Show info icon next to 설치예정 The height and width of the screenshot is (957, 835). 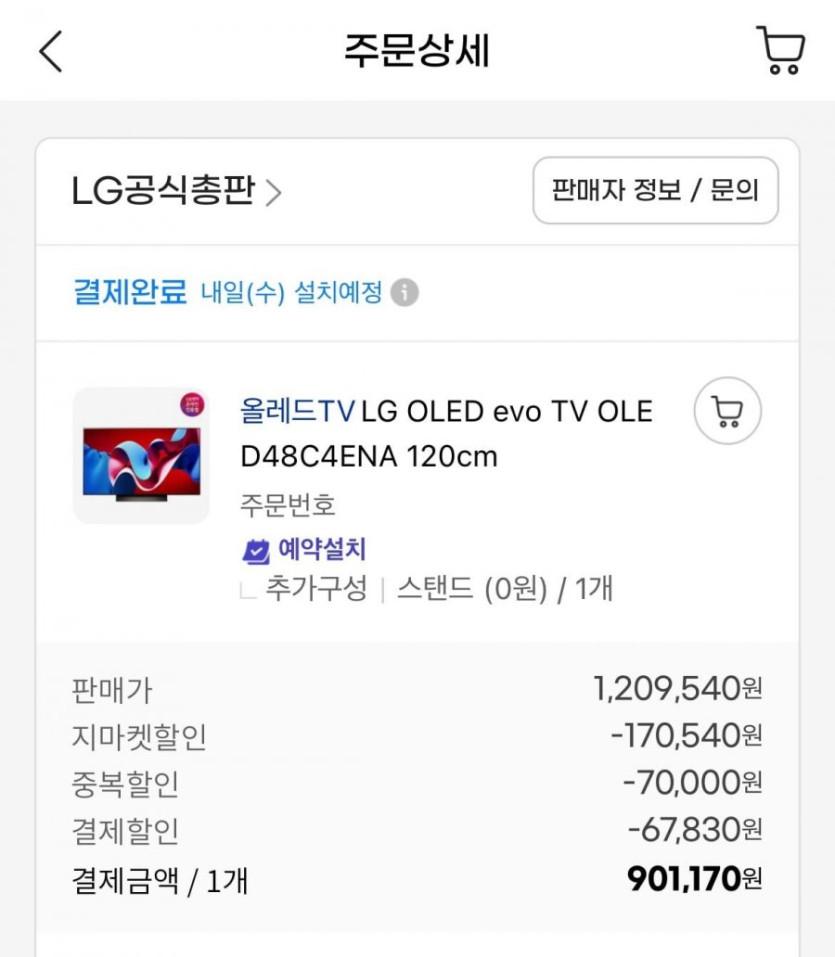[404, 293]
